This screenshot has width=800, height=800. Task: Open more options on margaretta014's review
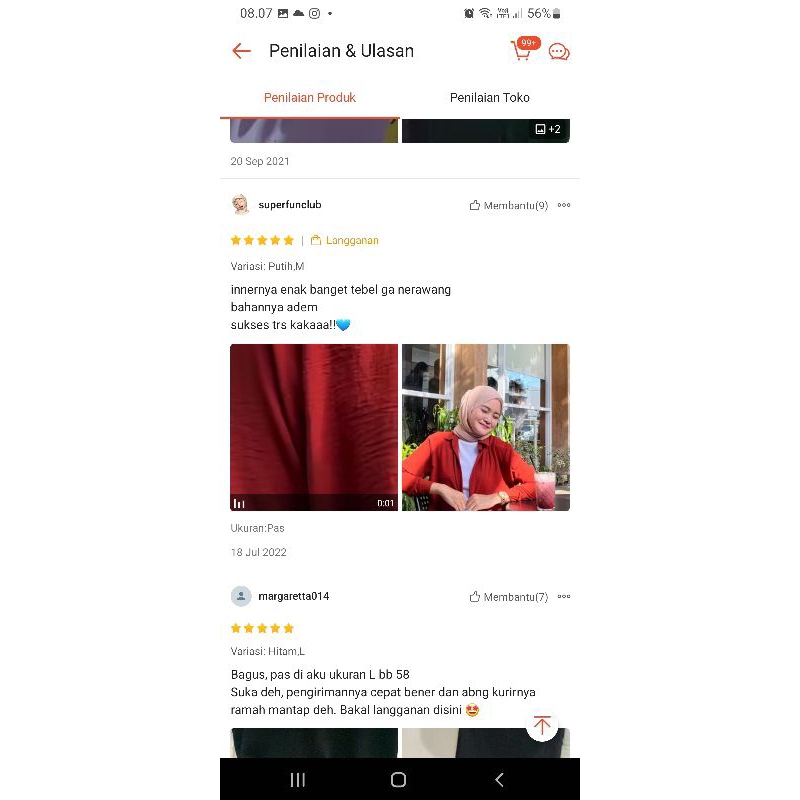(x=564, y=597)
